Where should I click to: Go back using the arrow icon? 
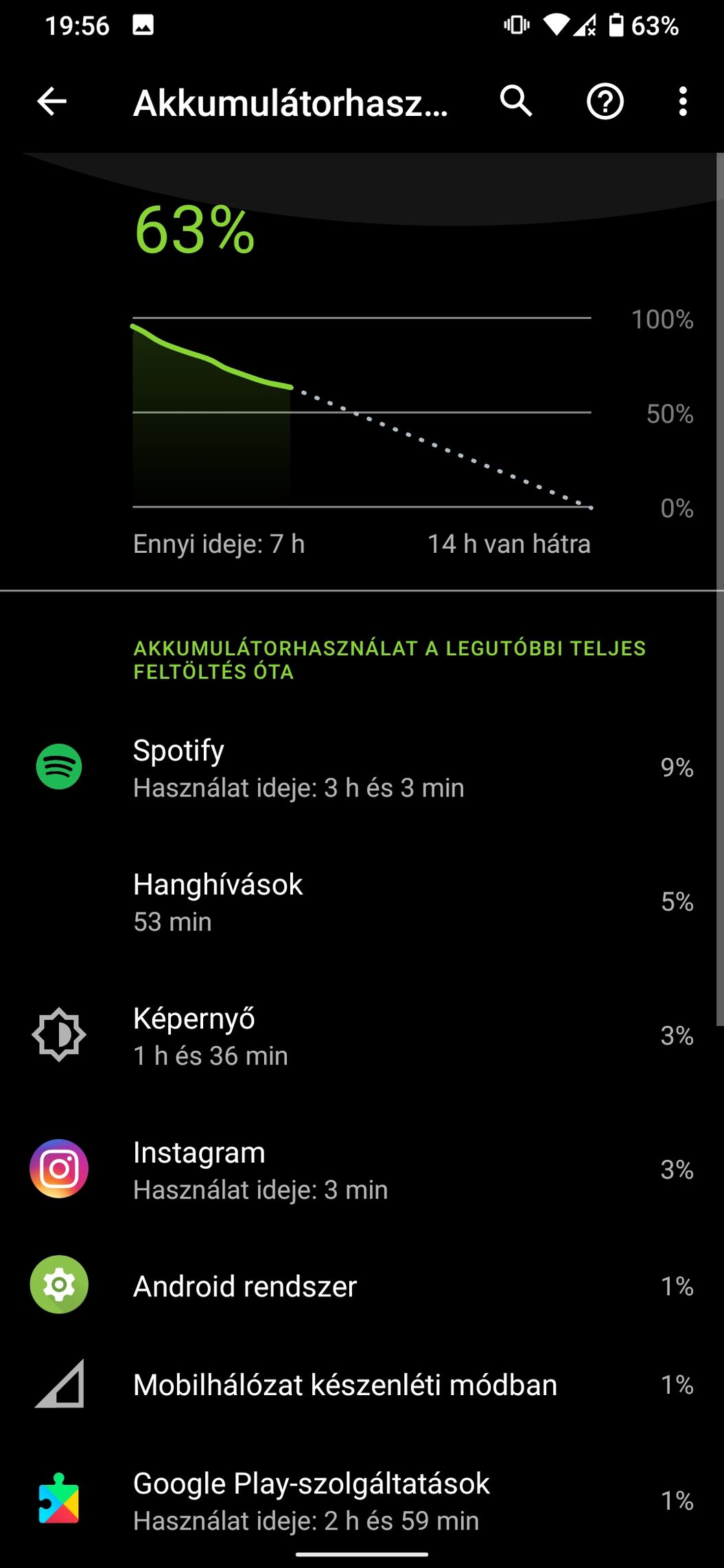point(51,102)
